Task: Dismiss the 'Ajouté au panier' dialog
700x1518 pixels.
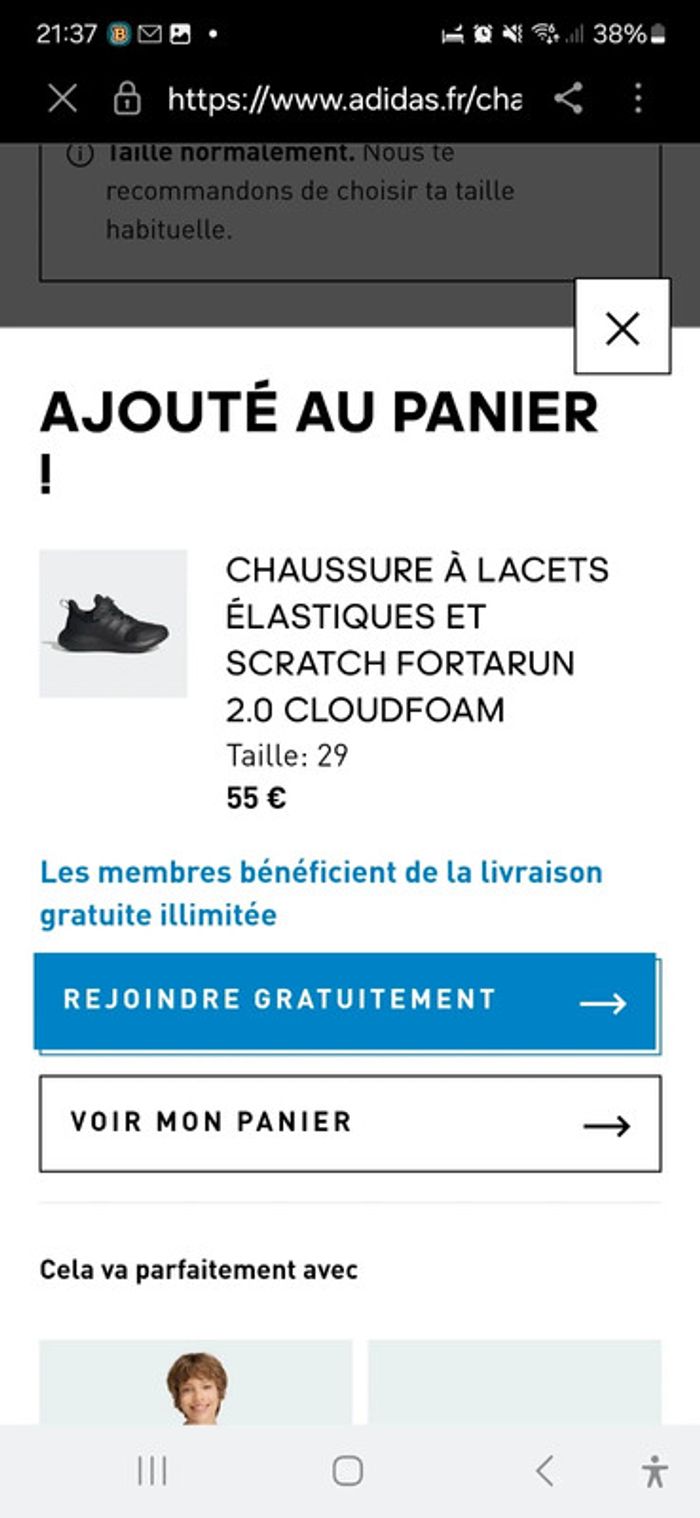Action: point(622,327)
